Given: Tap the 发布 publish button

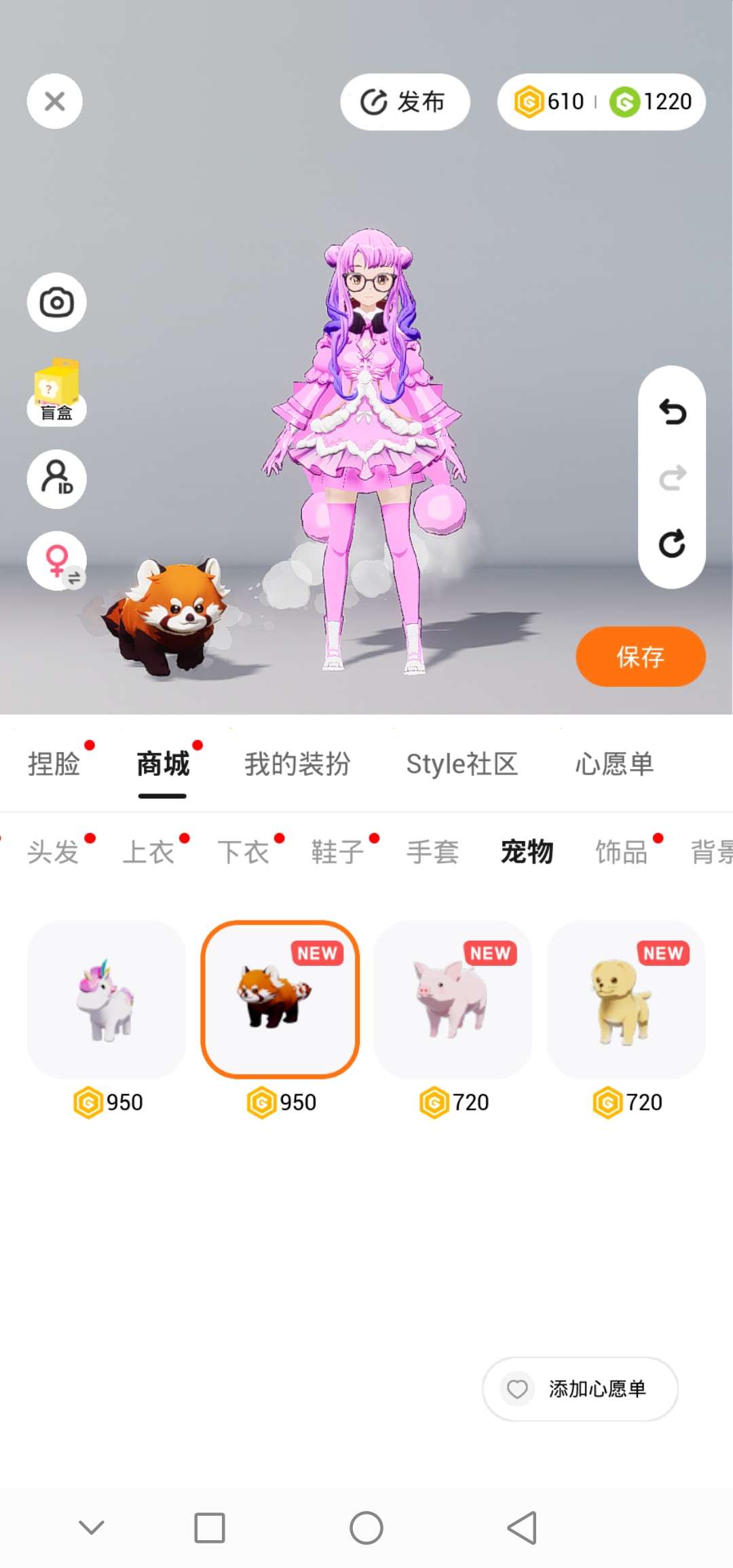Looking at the screenshot, I should coord(405,102).
